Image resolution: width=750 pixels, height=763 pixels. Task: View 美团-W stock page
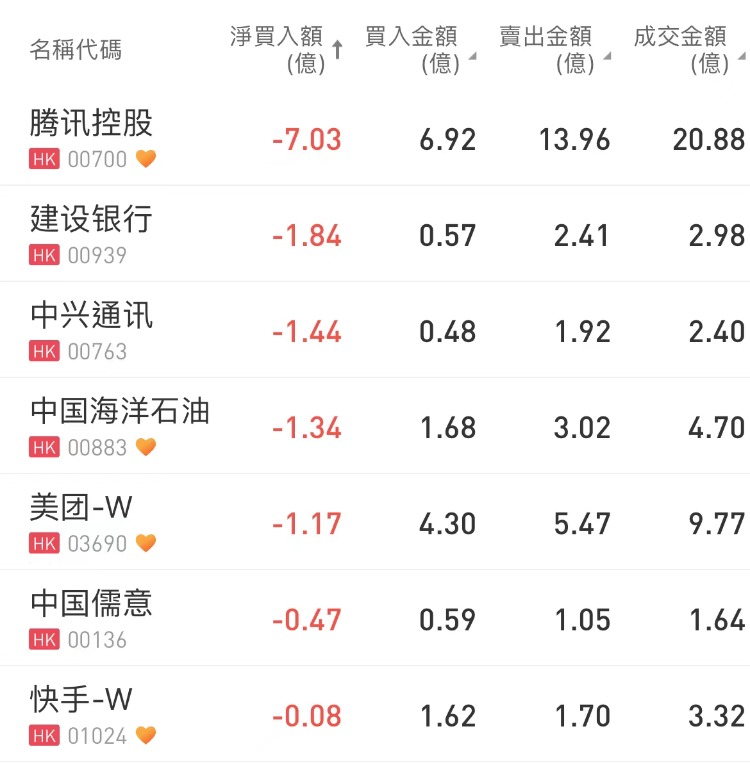[x=82, y=507]
